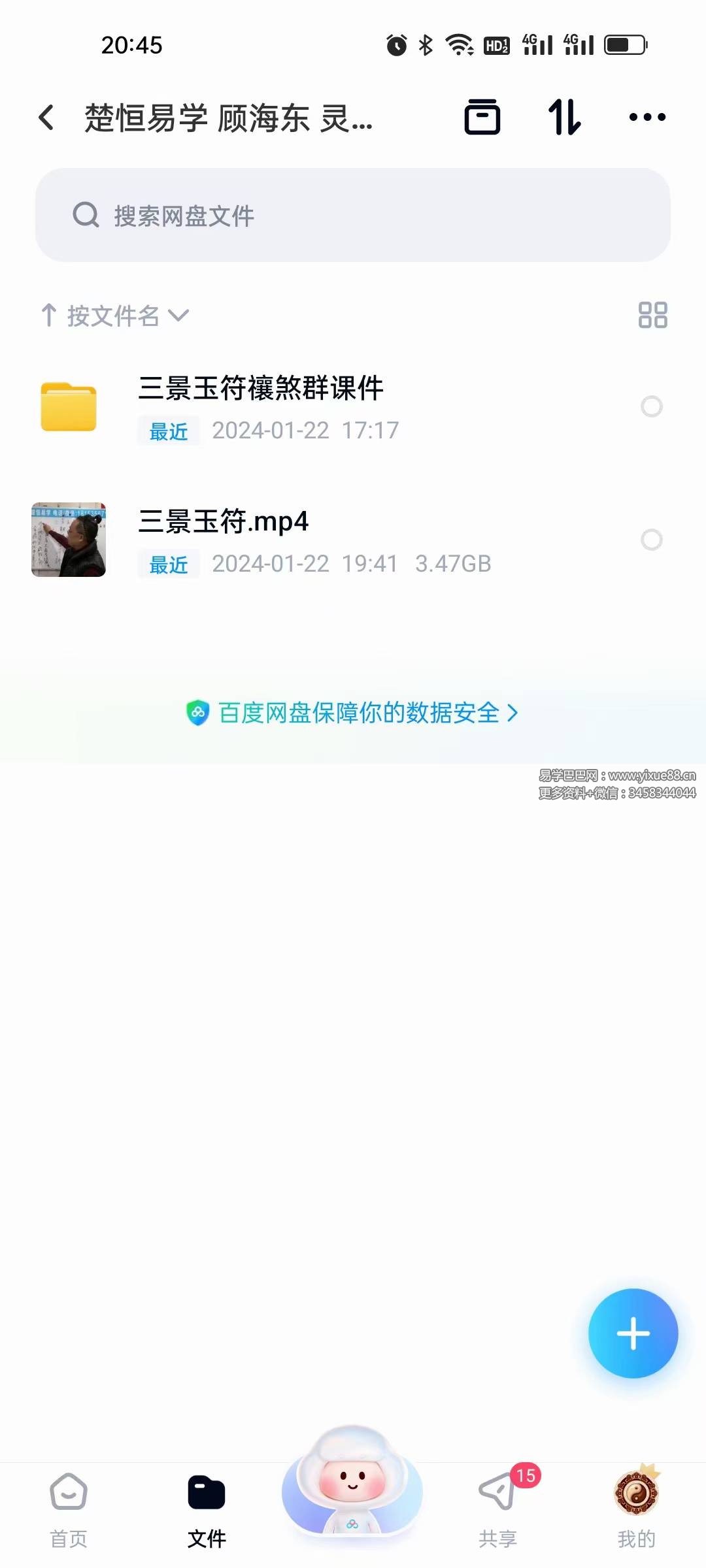Go back using the top-left arrow

(x=46, y=118)
